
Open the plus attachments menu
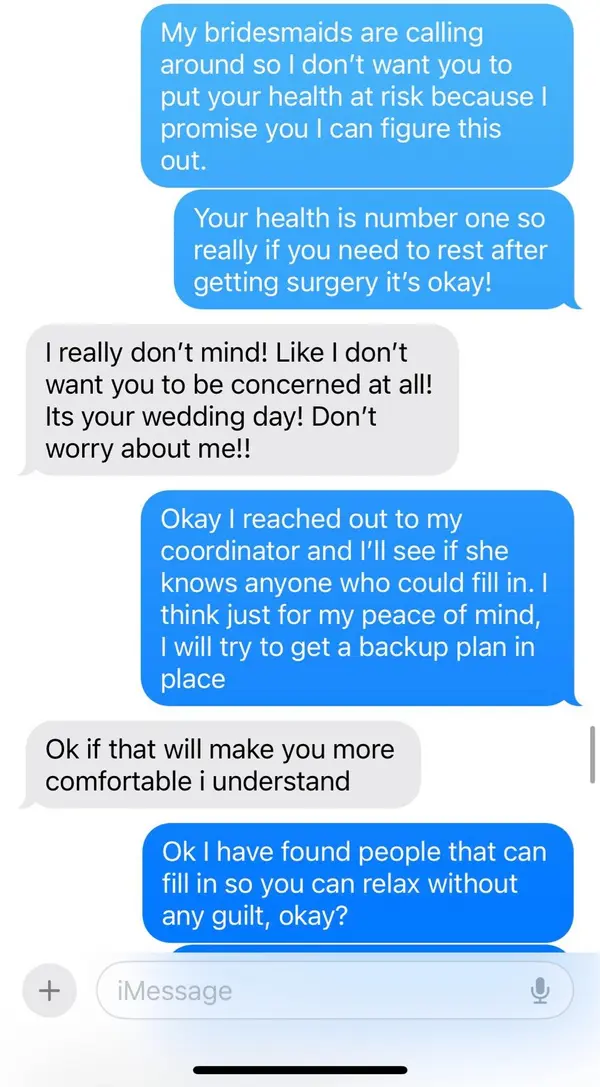[x=48, y=991]
